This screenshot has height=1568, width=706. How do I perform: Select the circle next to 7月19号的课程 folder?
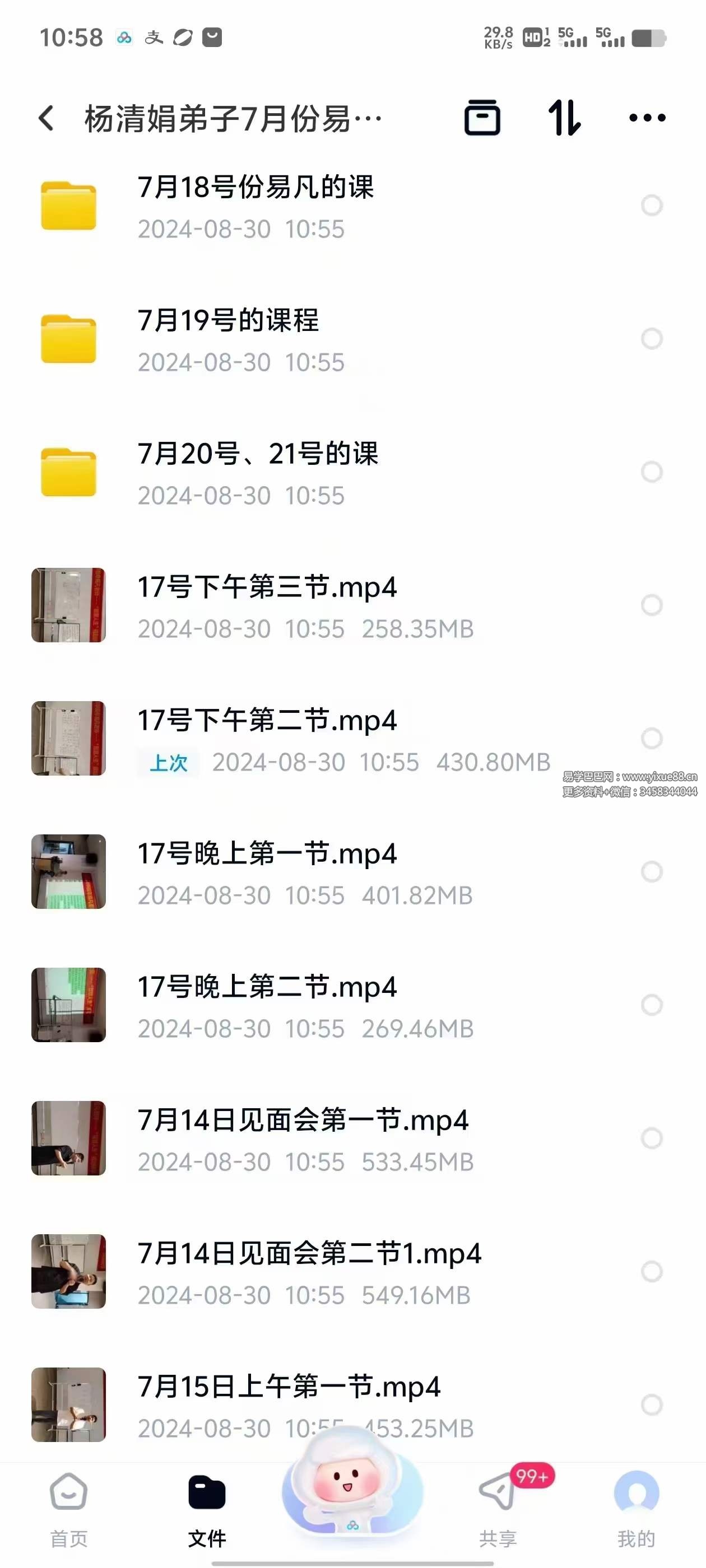(651, 338)
